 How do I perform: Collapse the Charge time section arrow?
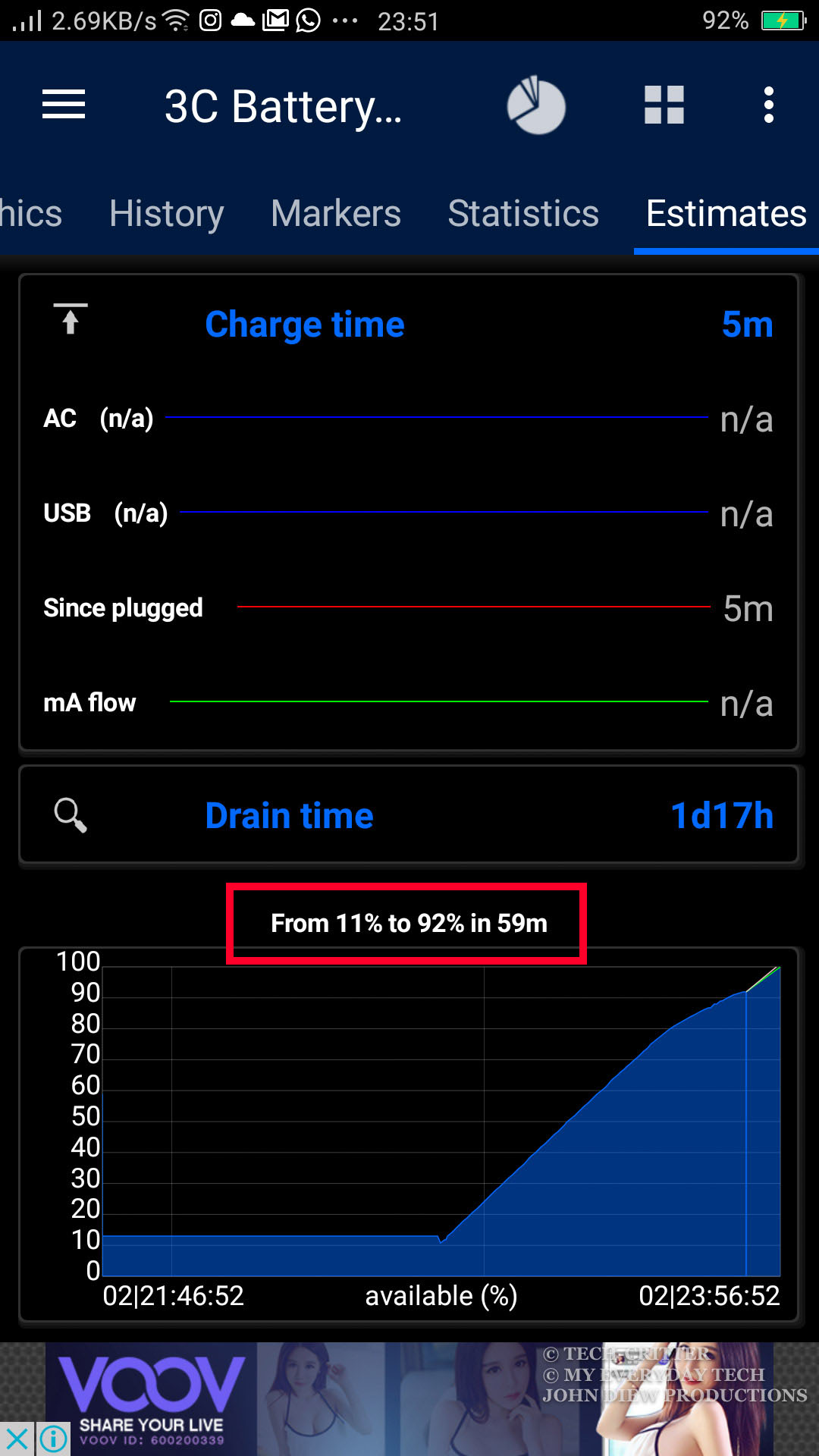[x=71, y=319]
